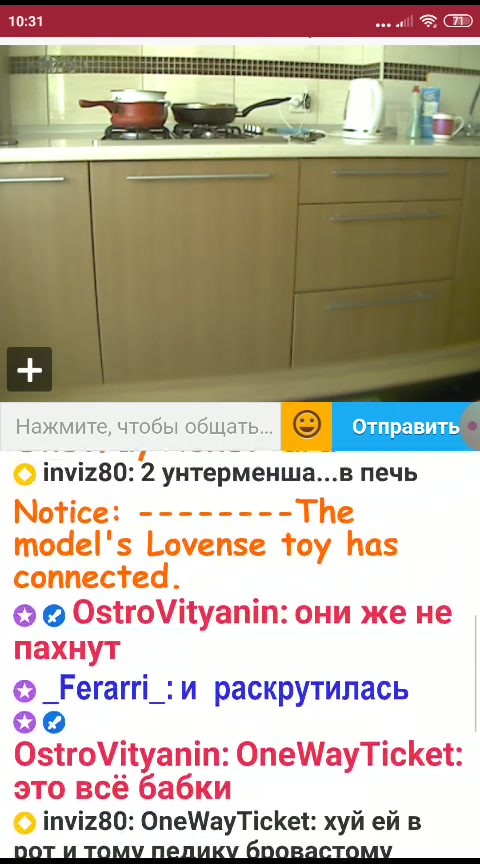Open the emoji smiley picker
The image size is (480, 864).
click(x=306, y=426)
